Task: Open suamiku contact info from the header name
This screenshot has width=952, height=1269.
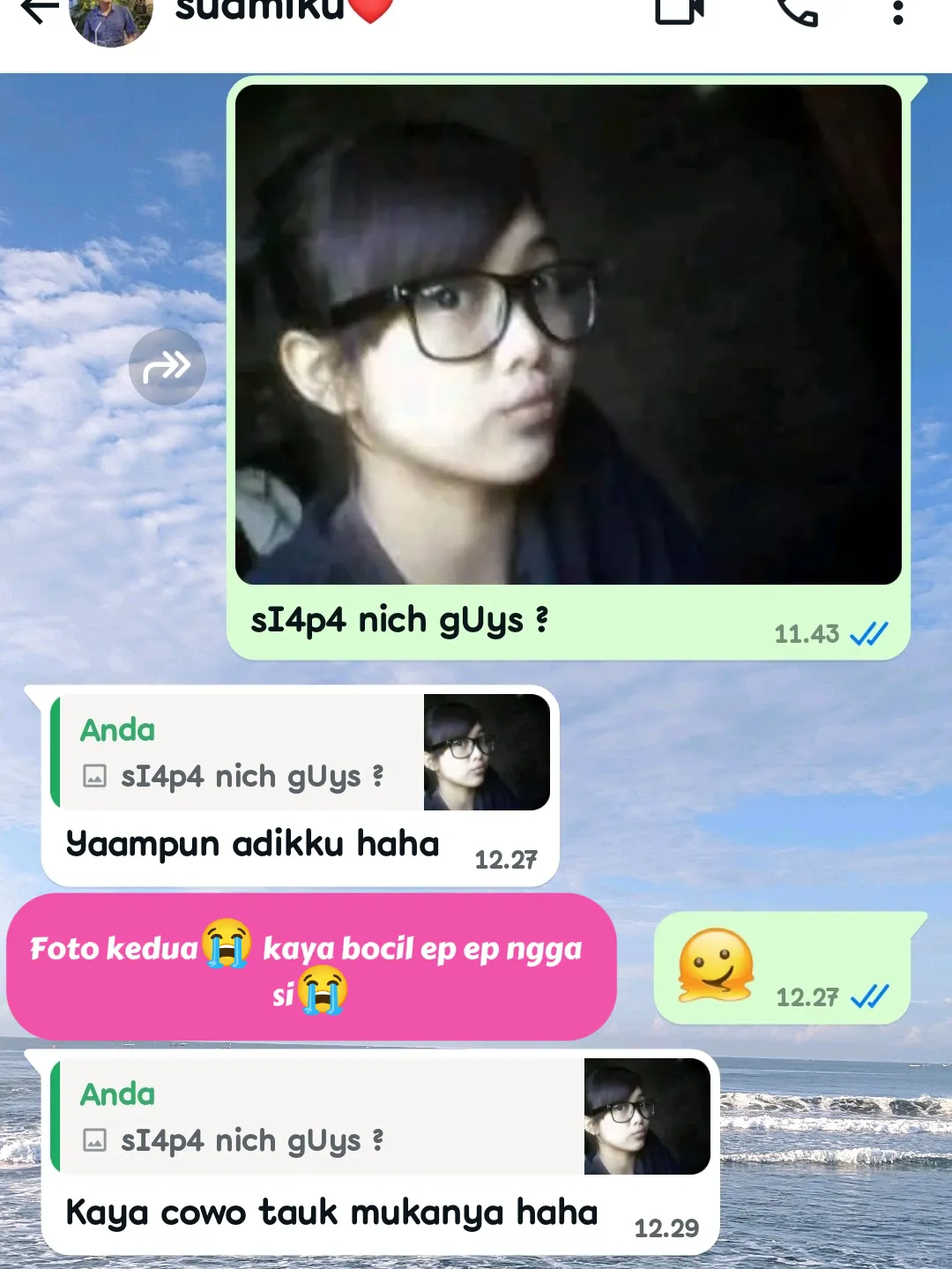Action: click(260, 11)
